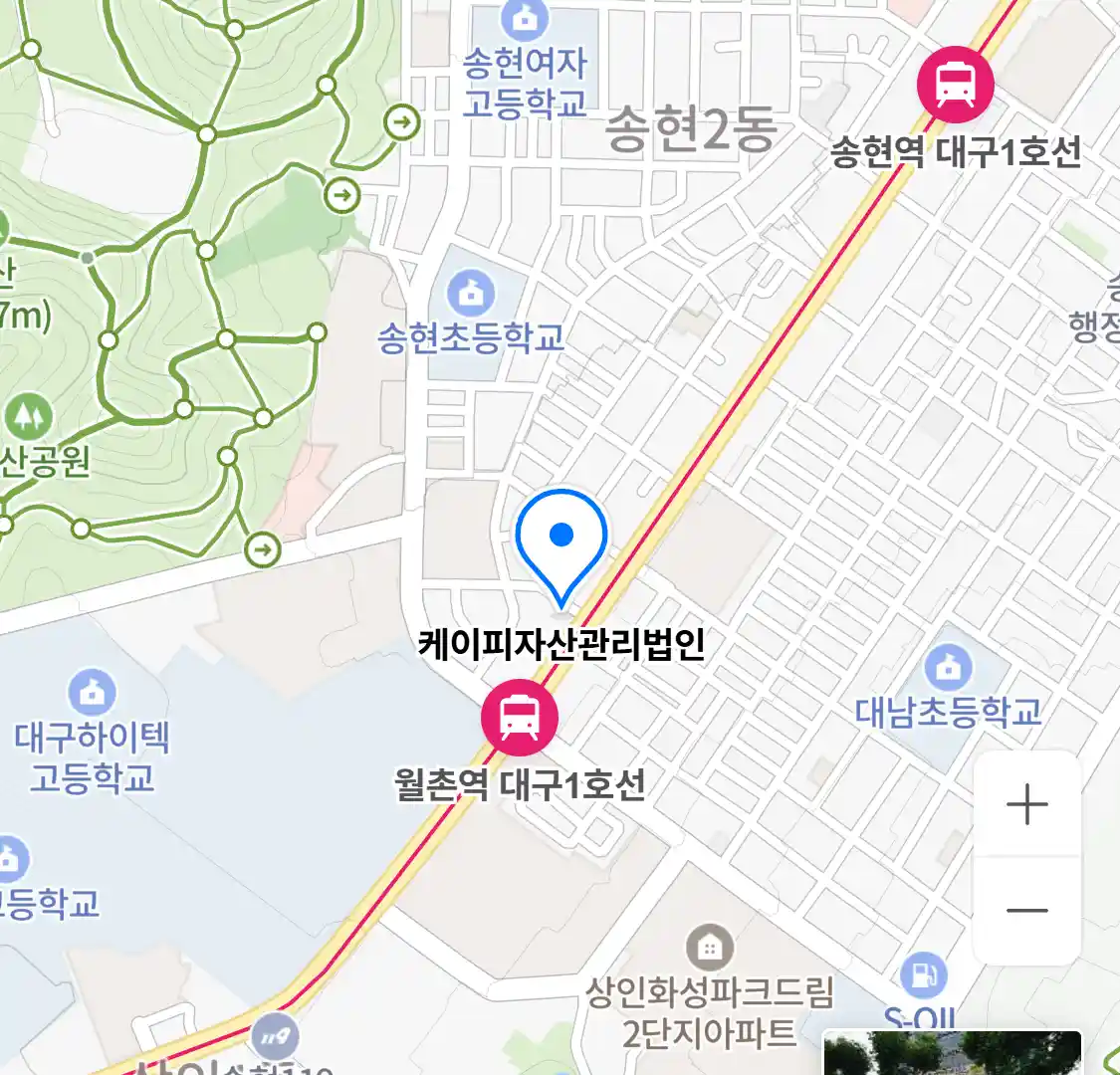Tap 대남초등학교 school marker

pos(948,667)
